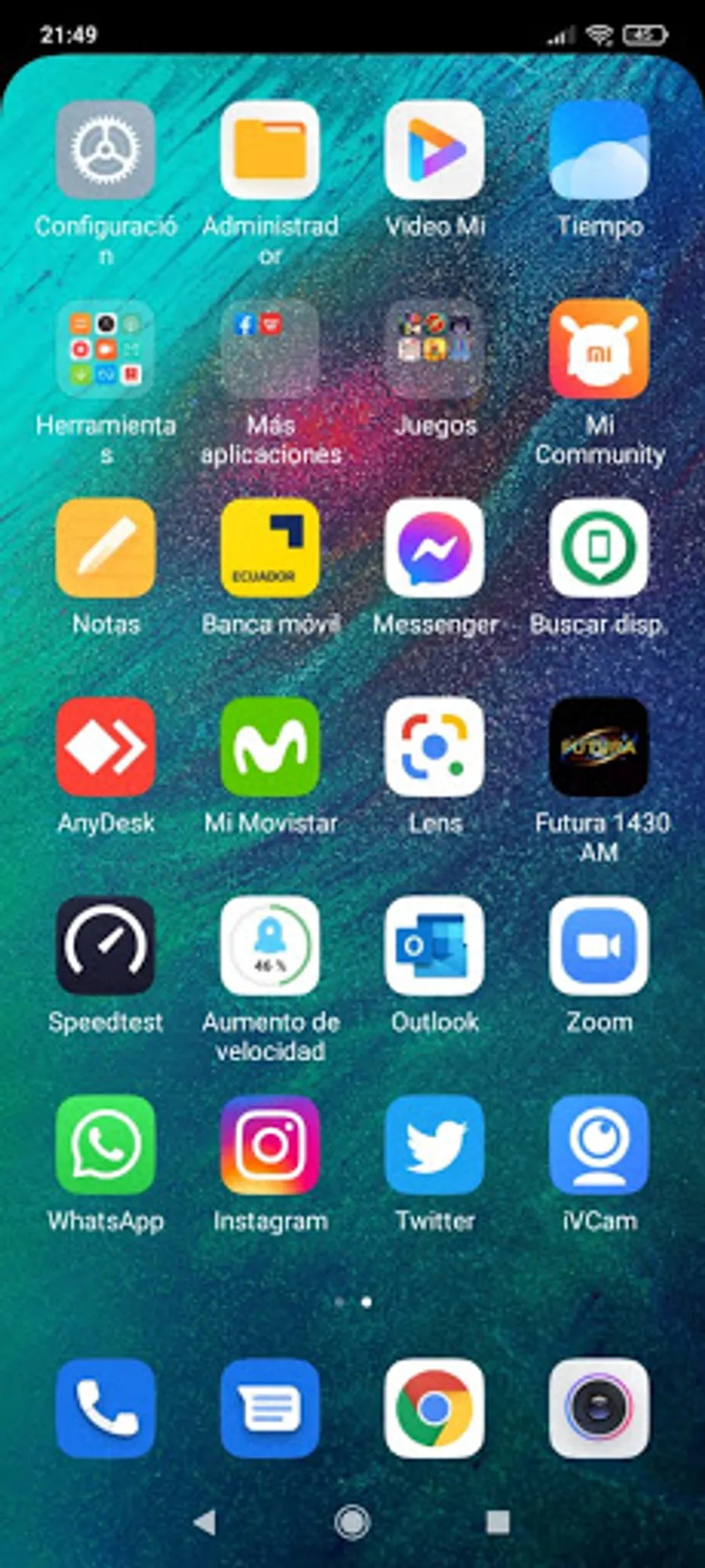The image size is (705, 1568).
Task: Open AnyDesk
Action: coord(106,747)
